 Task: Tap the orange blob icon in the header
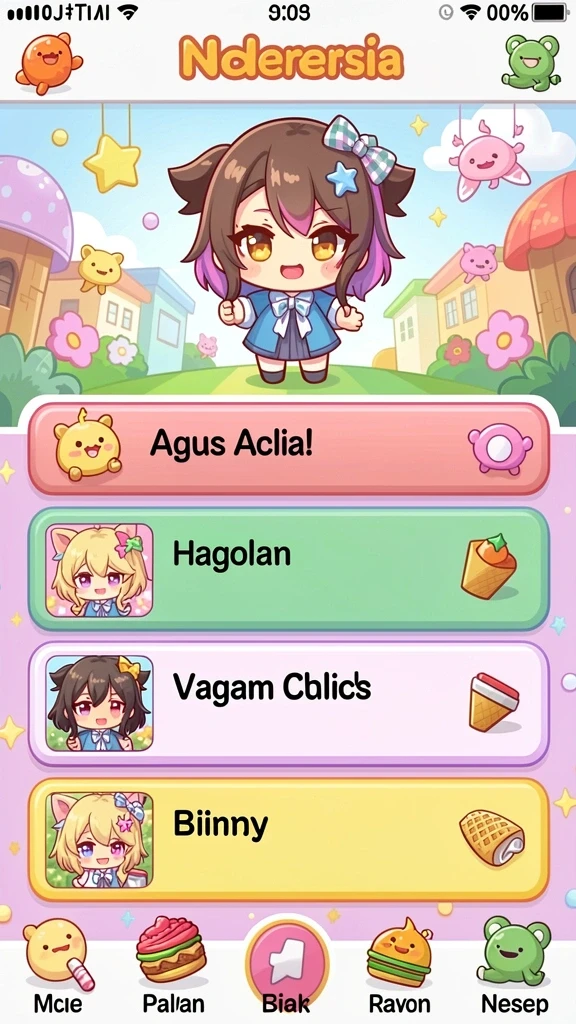pos(49,61)
